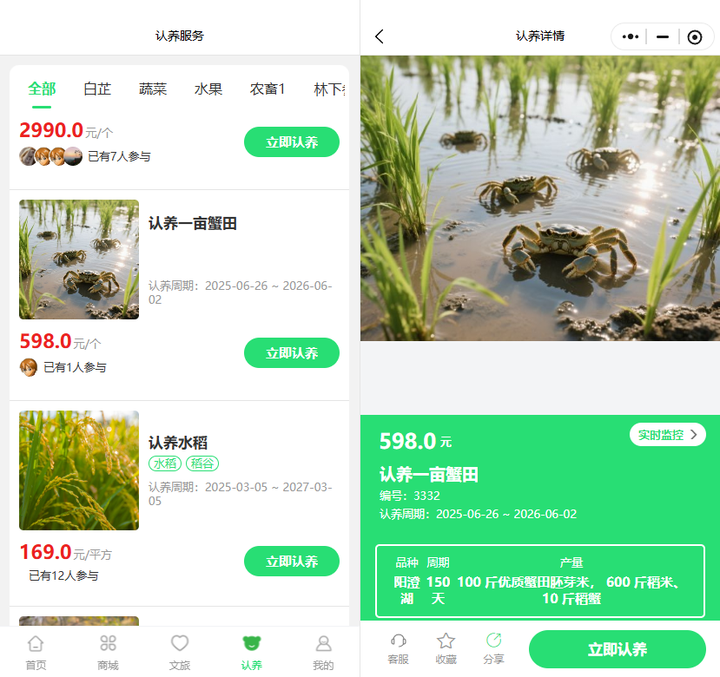Screen dimensions: 720x677
Task: Select the 白芷 category tab
Action: pos(97,89)
